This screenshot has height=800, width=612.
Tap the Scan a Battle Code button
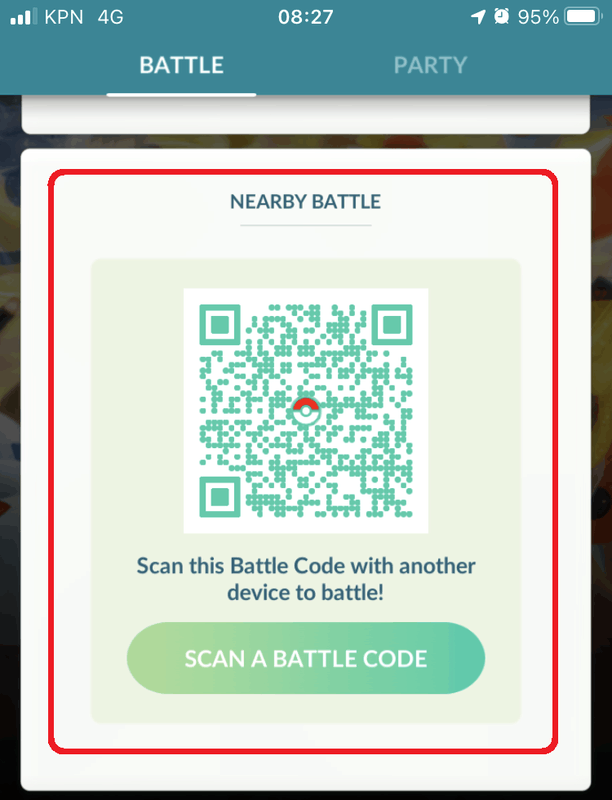(306, 659)
